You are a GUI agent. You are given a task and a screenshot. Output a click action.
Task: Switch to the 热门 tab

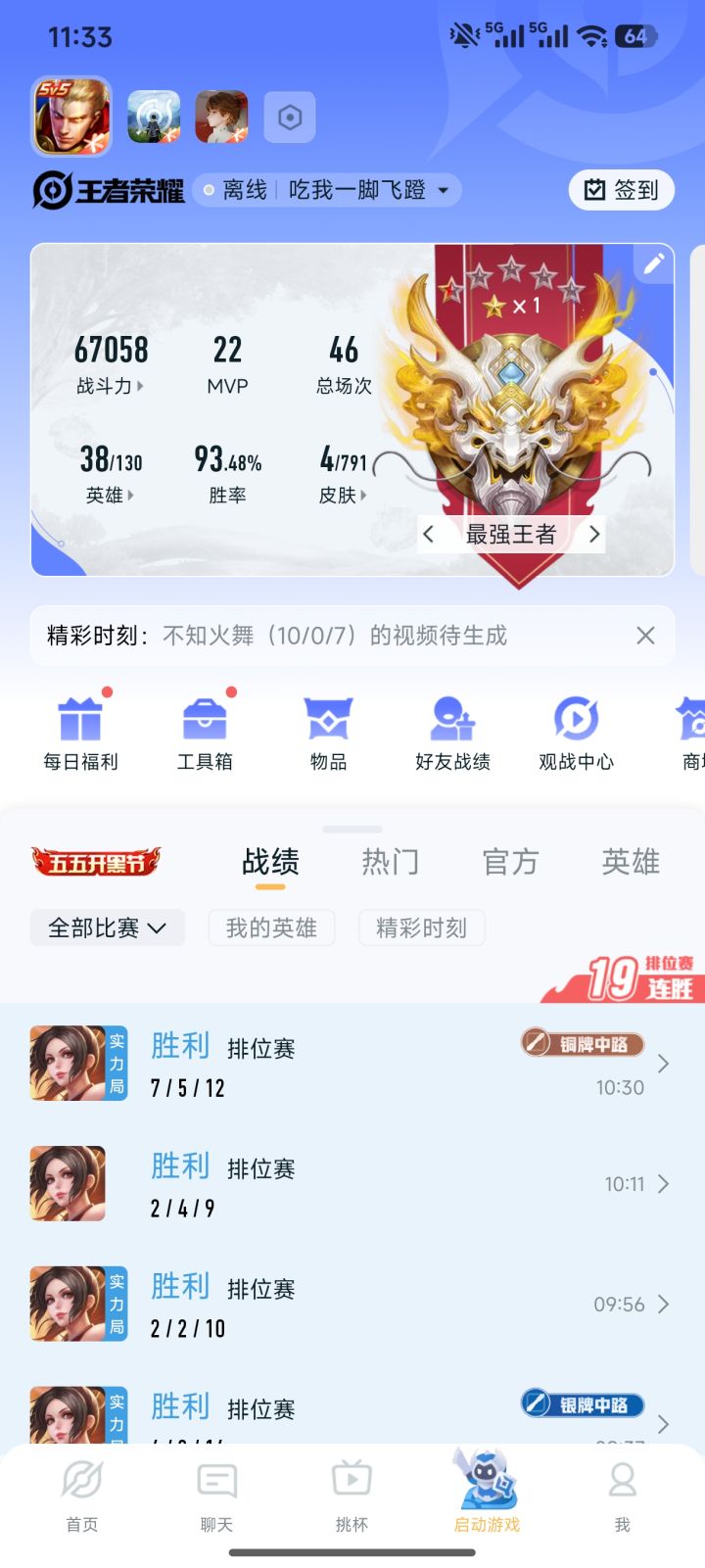click(x=390, y=862)
